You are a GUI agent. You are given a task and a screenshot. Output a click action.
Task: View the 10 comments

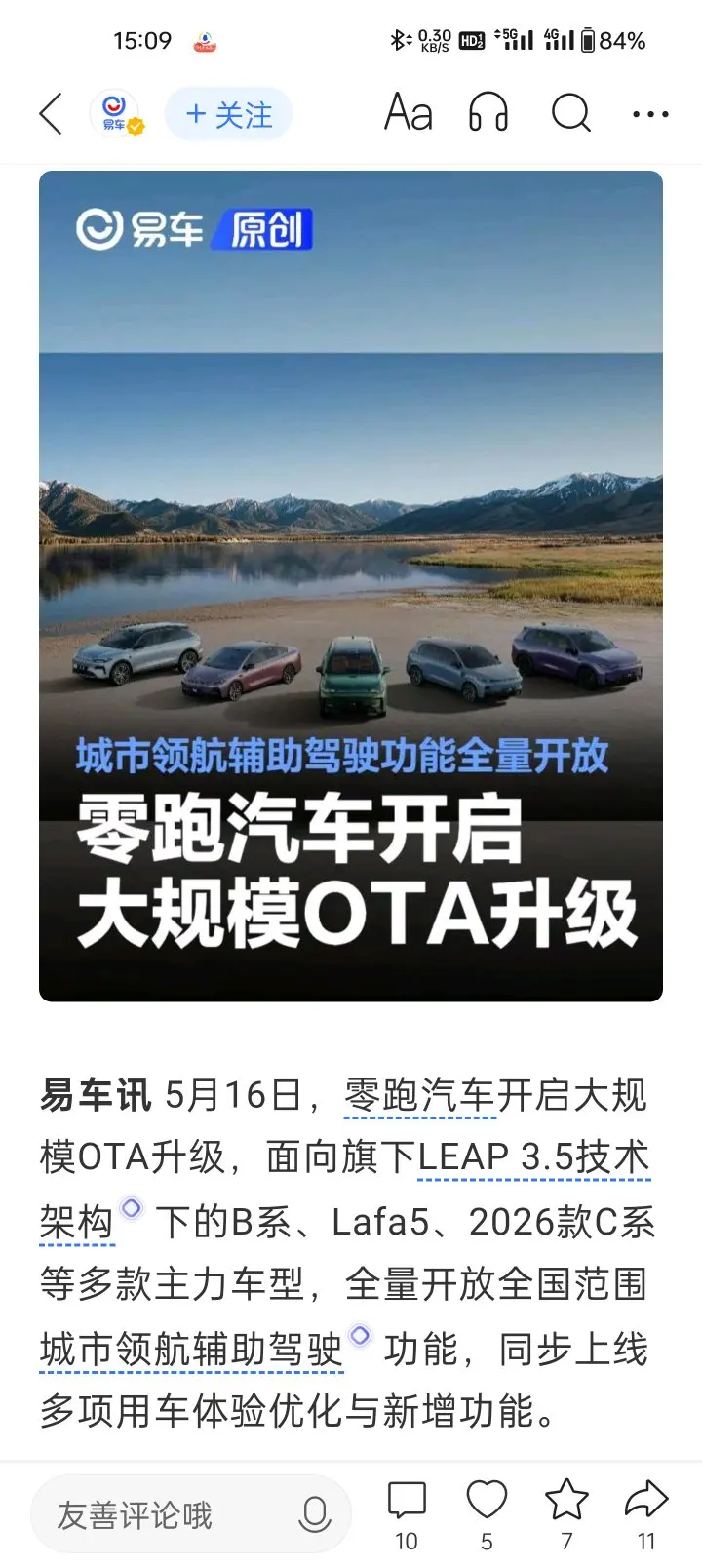pos(407,1514)
